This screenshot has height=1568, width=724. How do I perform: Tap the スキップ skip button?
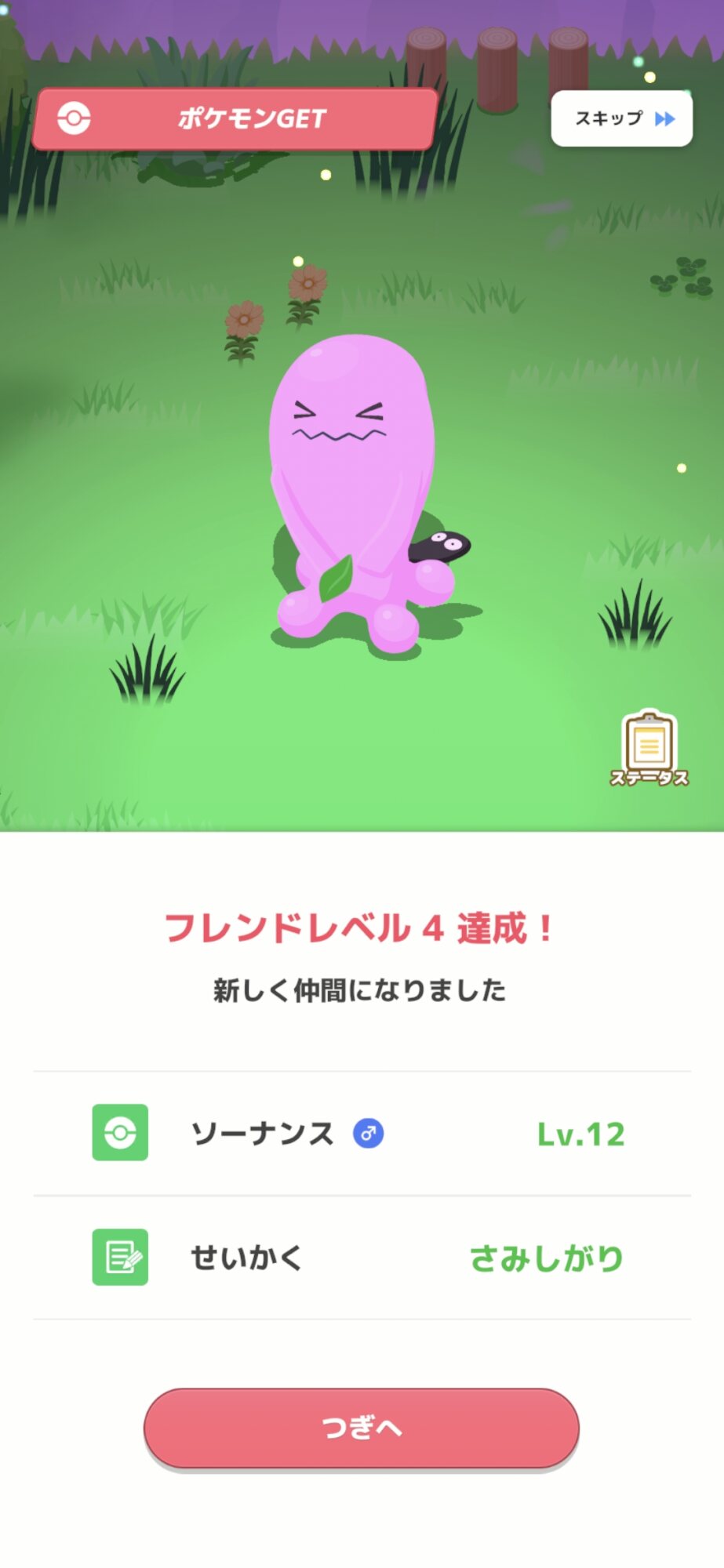tap(621, 118)
